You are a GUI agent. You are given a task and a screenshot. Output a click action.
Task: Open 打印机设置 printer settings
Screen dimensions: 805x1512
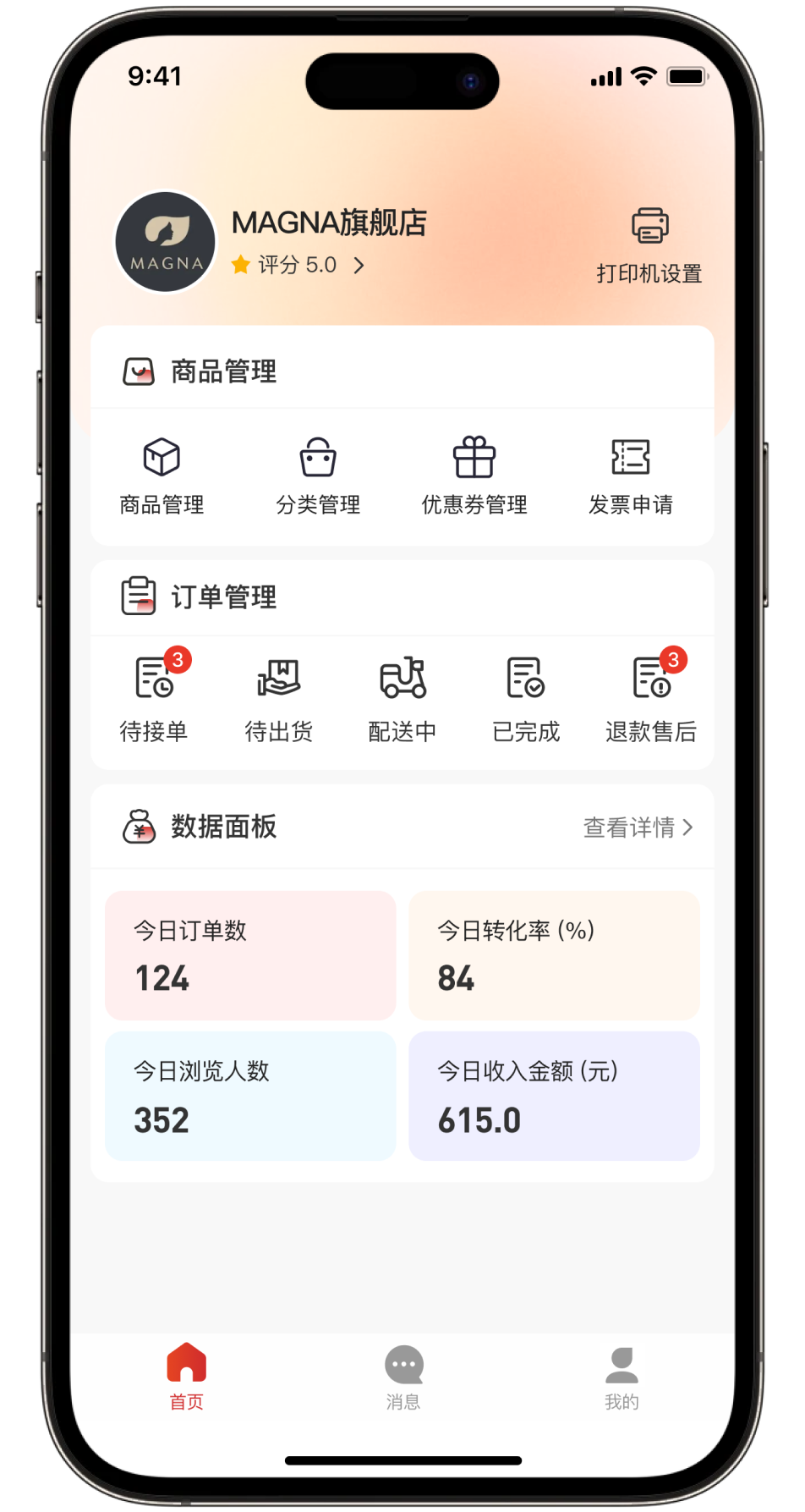(649, 245)
